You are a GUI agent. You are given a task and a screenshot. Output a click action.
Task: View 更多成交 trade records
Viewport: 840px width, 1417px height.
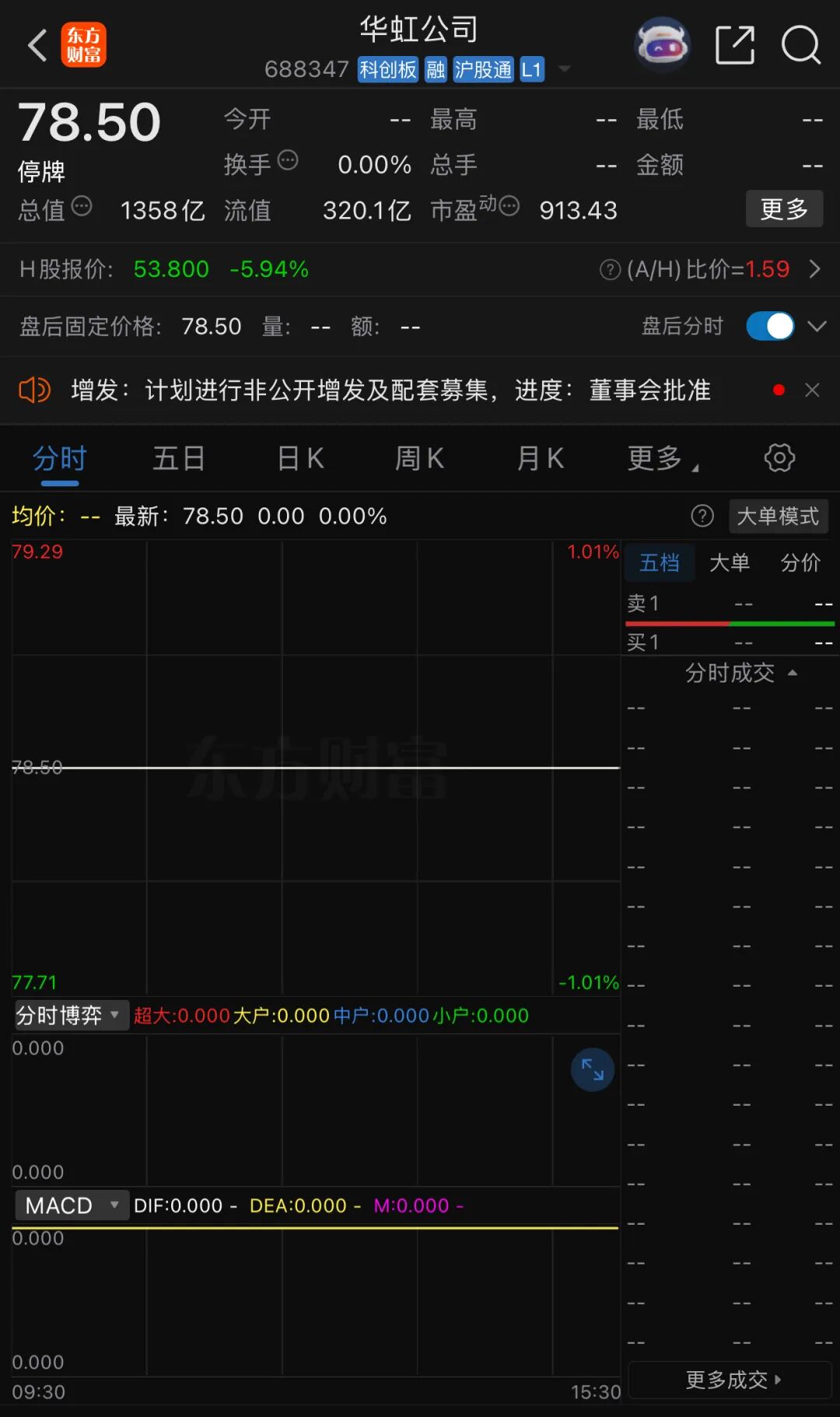pos(730,1380)
